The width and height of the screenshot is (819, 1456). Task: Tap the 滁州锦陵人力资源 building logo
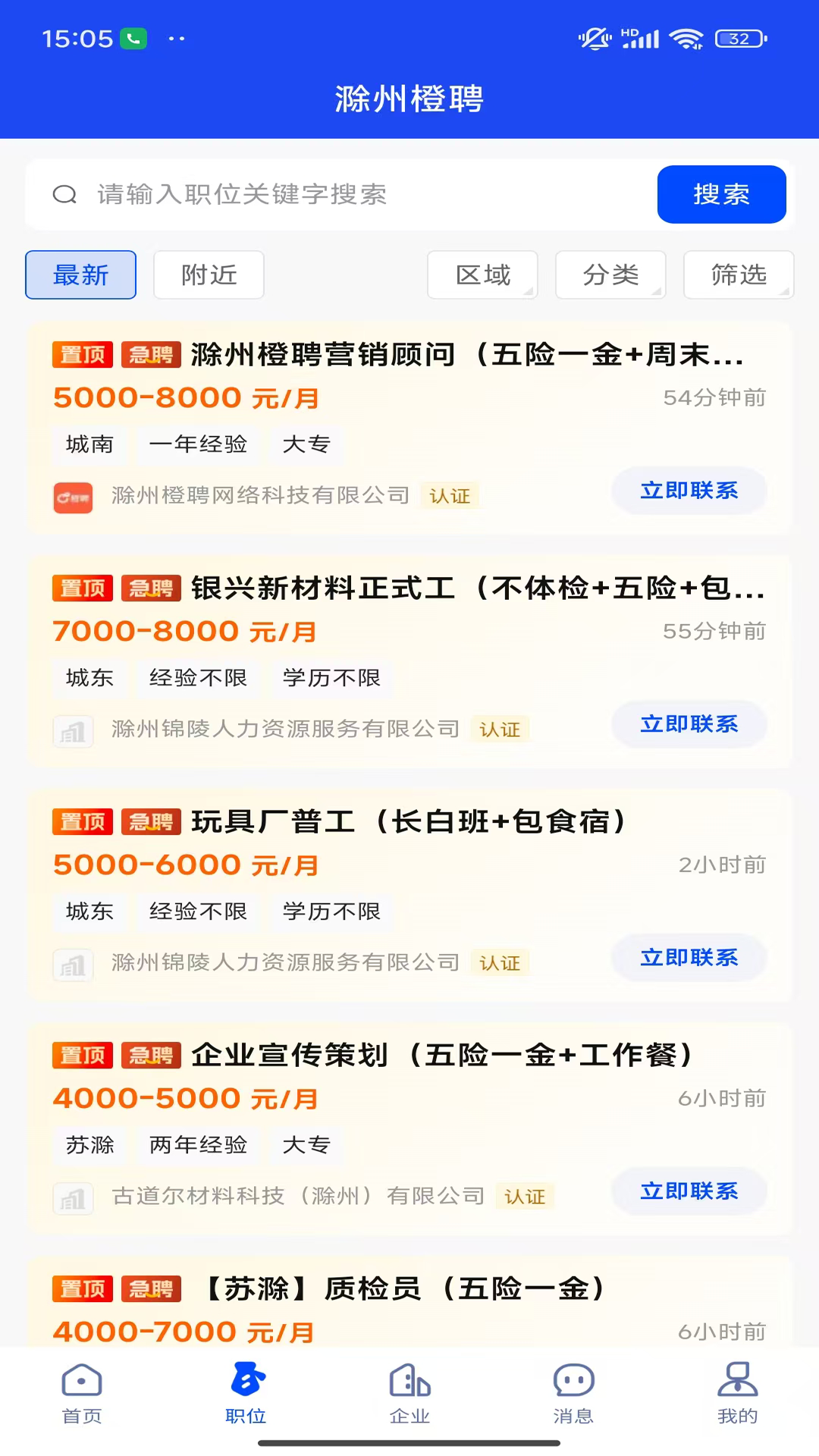coord(73,731)
